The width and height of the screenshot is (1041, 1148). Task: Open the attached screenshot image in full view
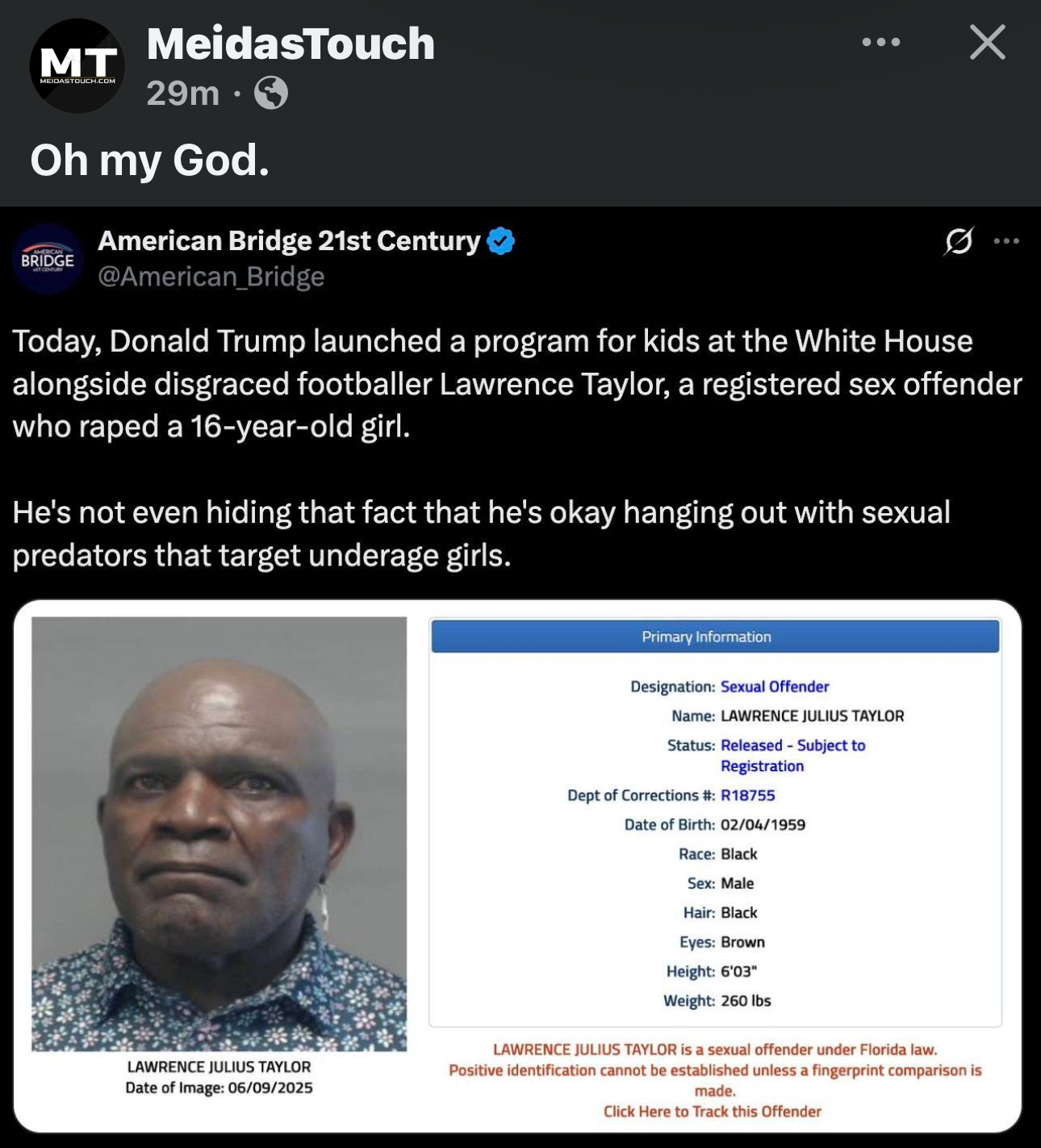click(517, 865)
